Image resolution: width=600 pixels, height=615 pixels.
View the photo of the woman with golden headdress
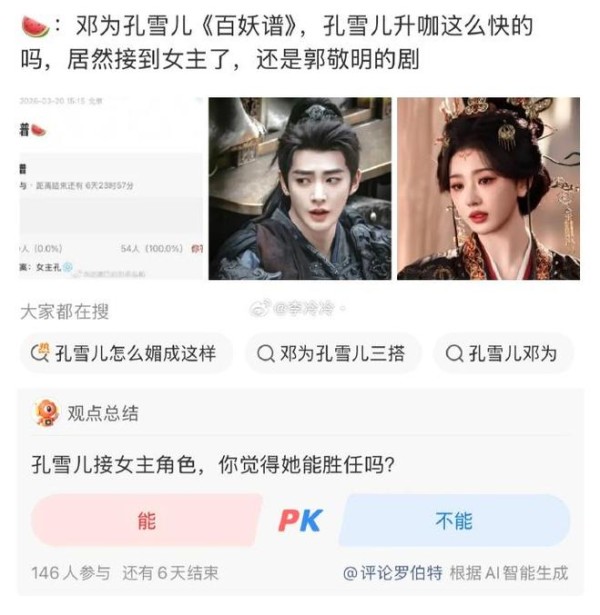point(488,188)
